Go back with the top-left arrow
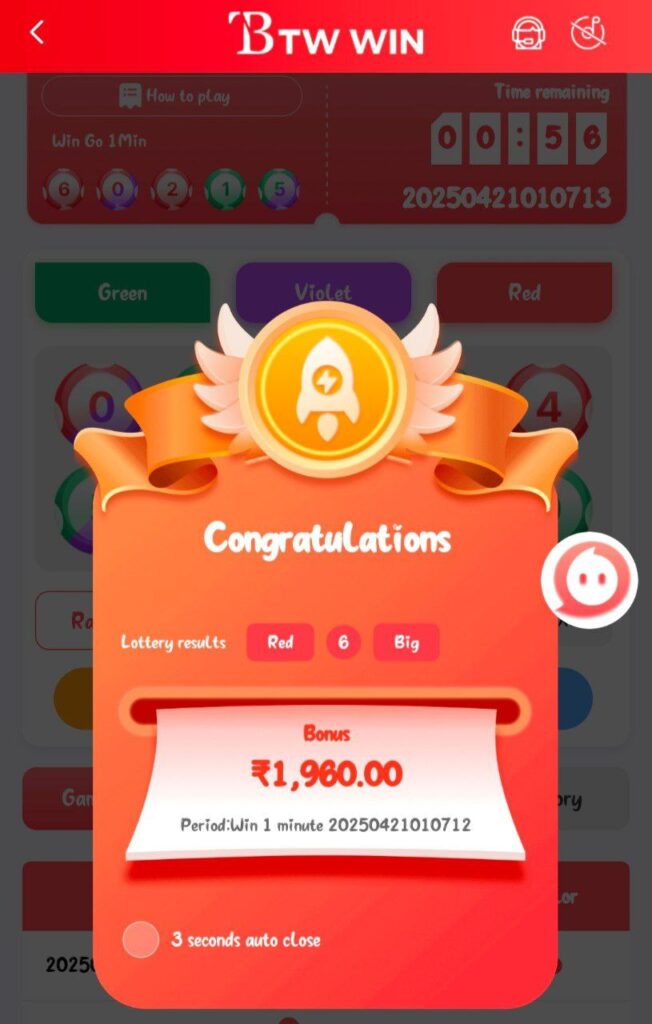This screenshot has width=652, height=1024. coord(37,33)
